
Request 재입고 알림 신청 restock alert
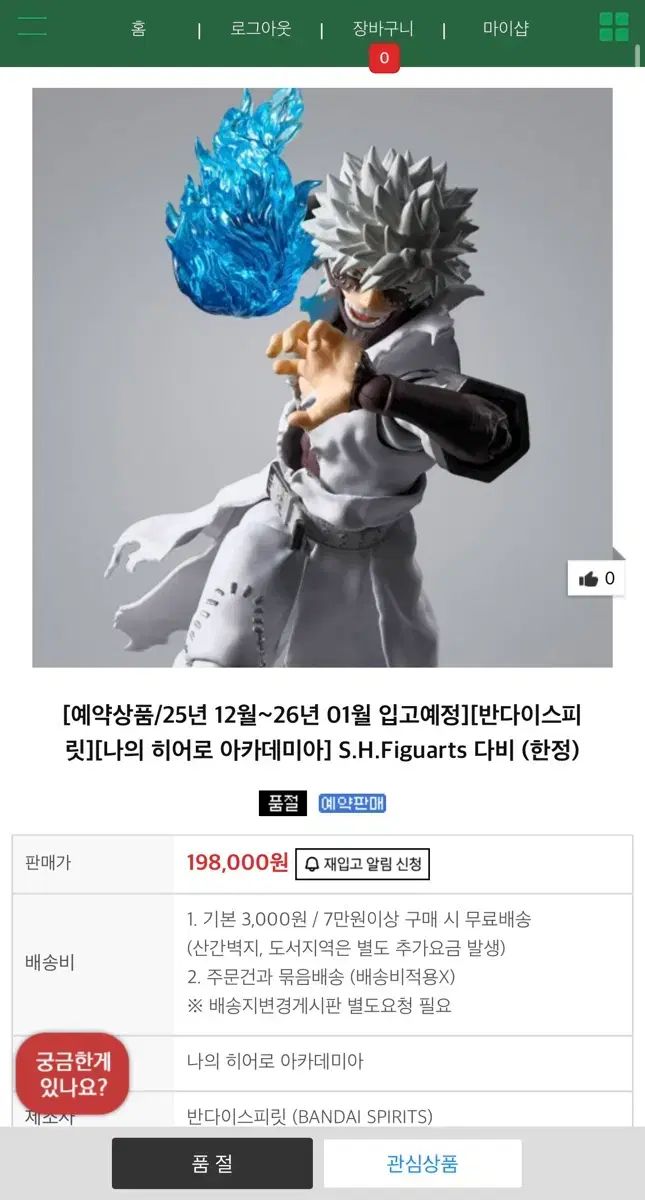pos(362,864)
